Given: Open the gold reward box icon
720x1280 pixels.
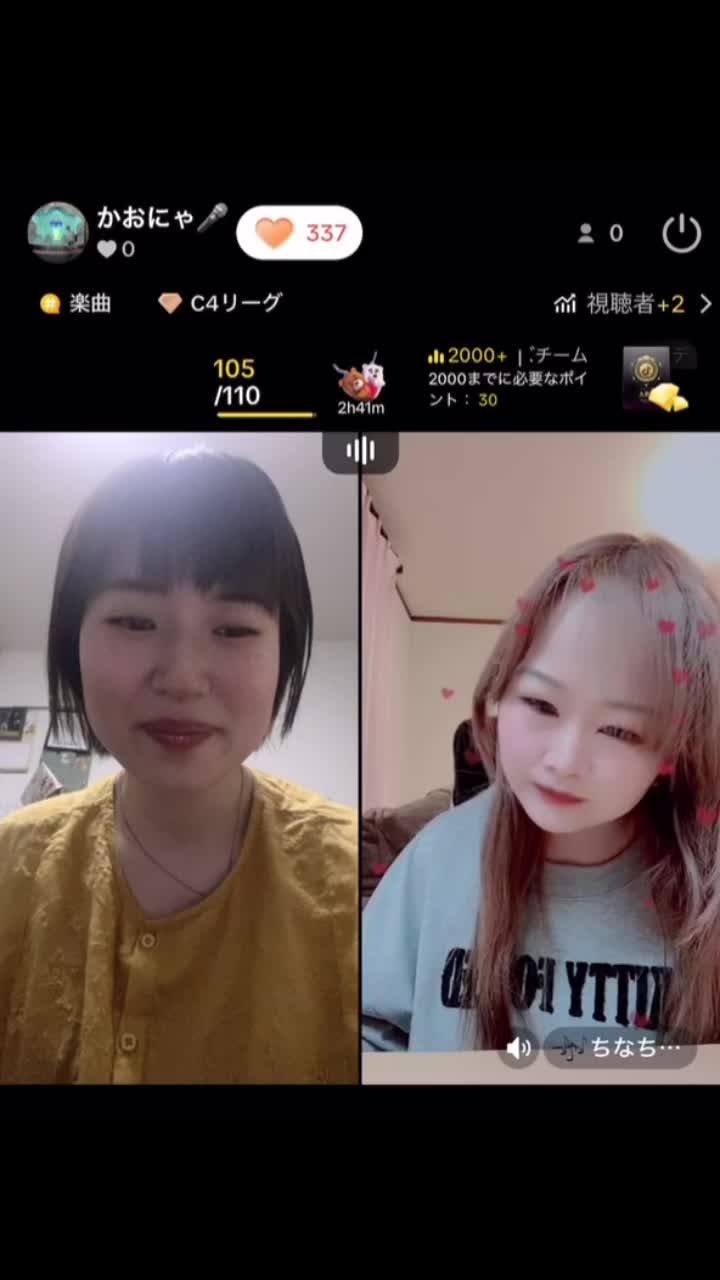Looking at the screenshot, I should pyautogui.click(x=655, y=380).
